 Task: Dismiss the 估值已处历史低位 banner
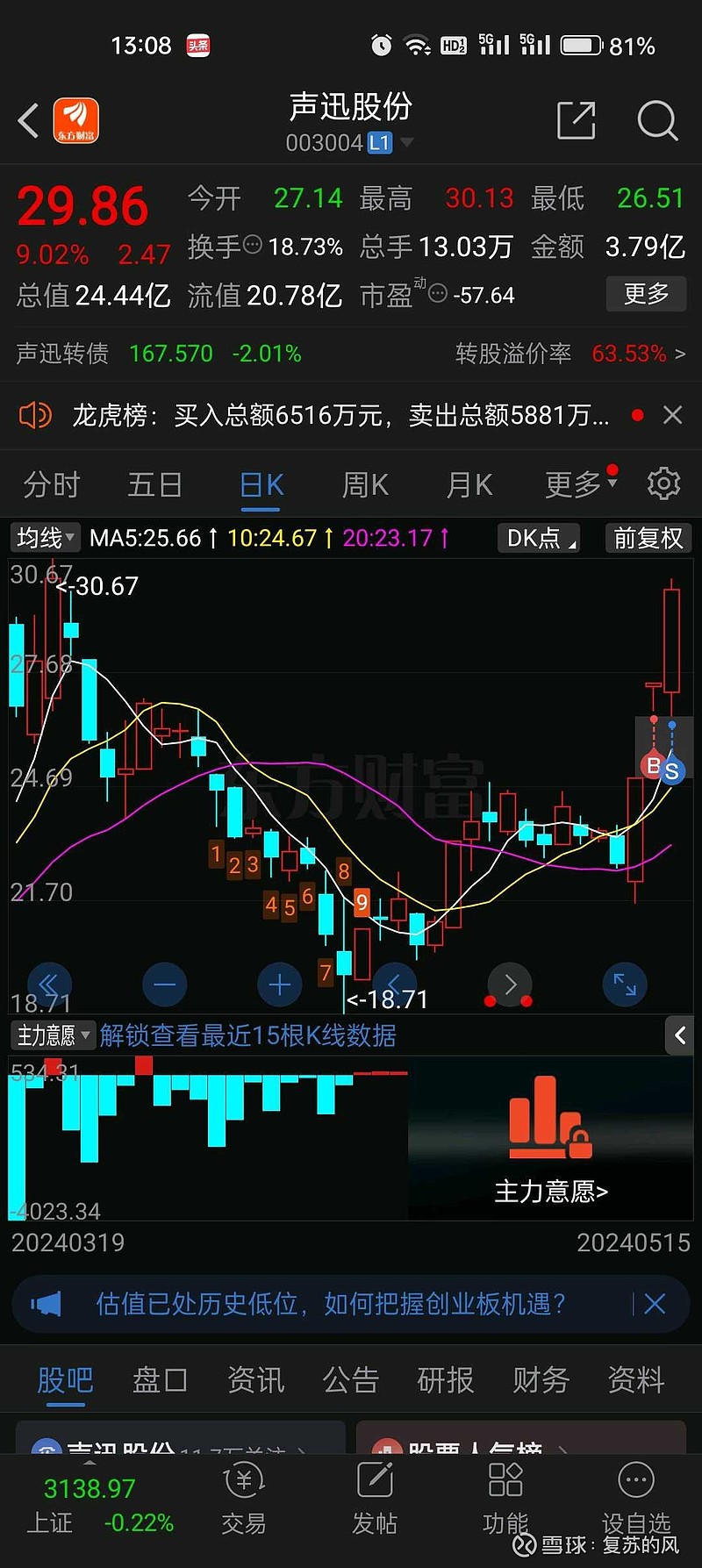click(x=655, y=1304)
